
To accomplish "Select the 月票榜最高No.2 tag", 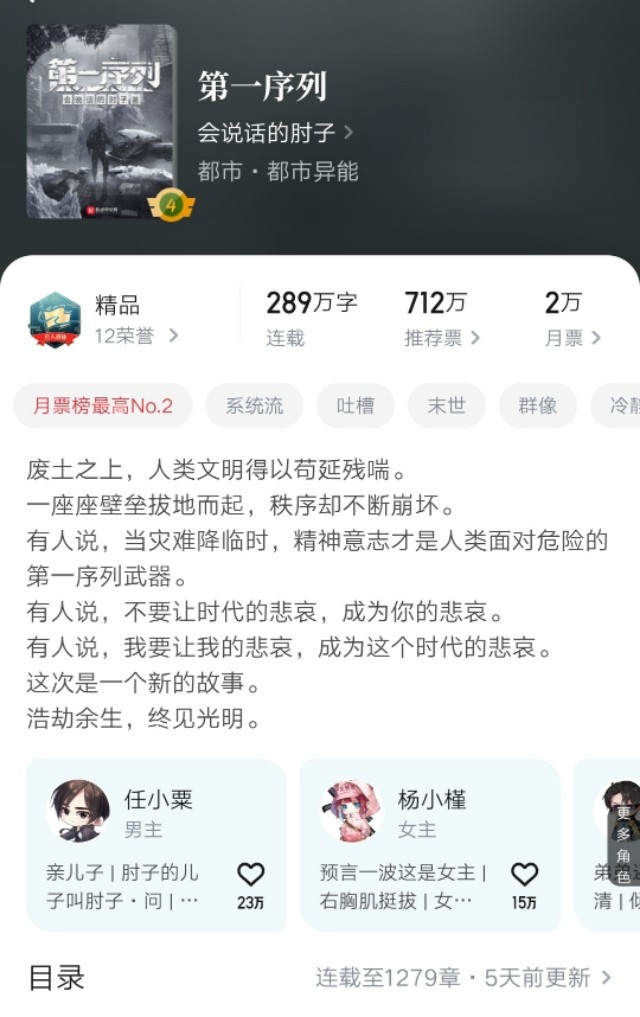I will click(x=103, y=405).
